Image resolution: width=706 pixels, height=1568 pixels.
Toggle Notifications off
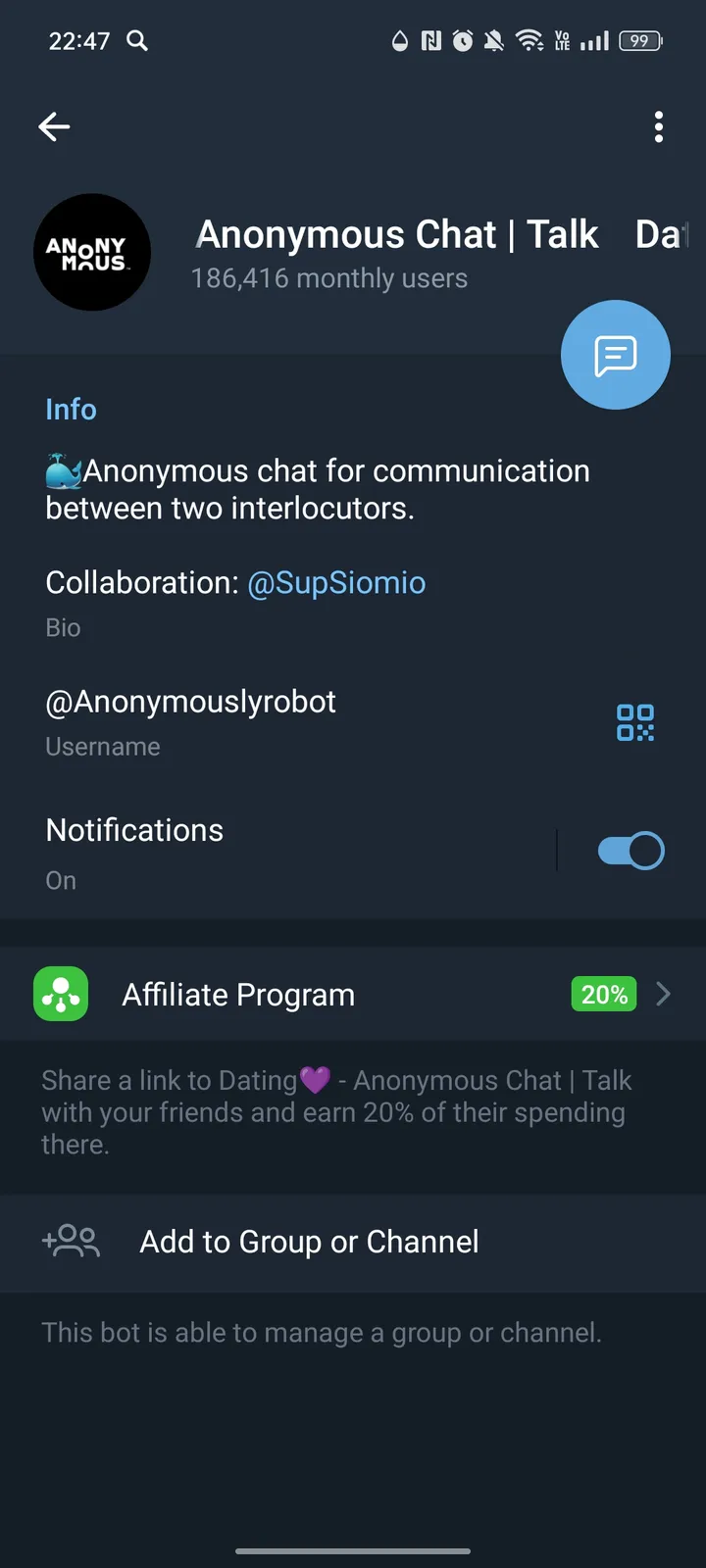click(x=630, y=850)
